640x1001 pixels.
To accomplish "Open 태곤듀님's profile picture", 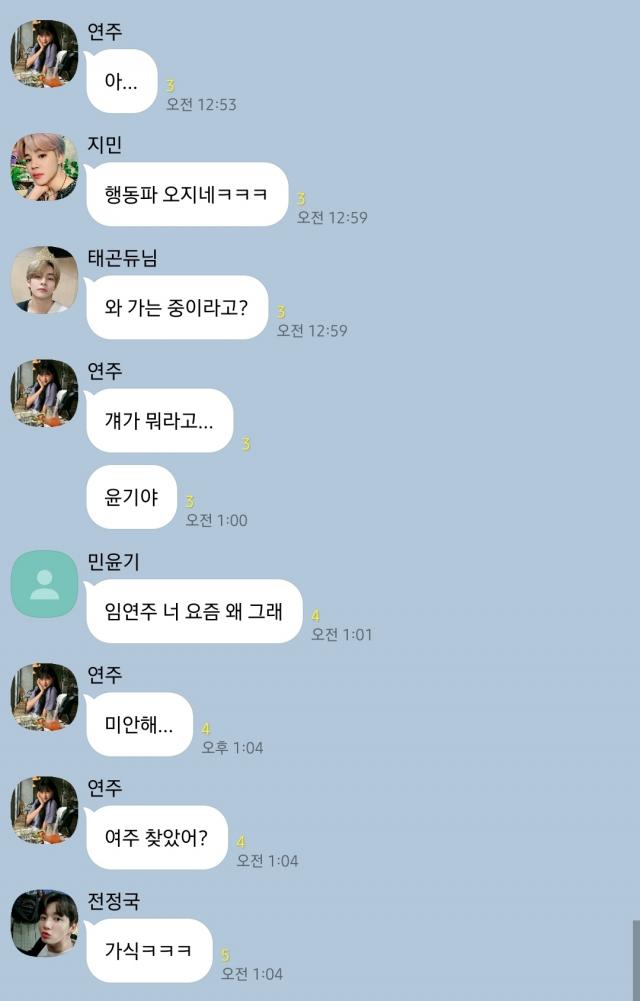I will tap(44, 279).
